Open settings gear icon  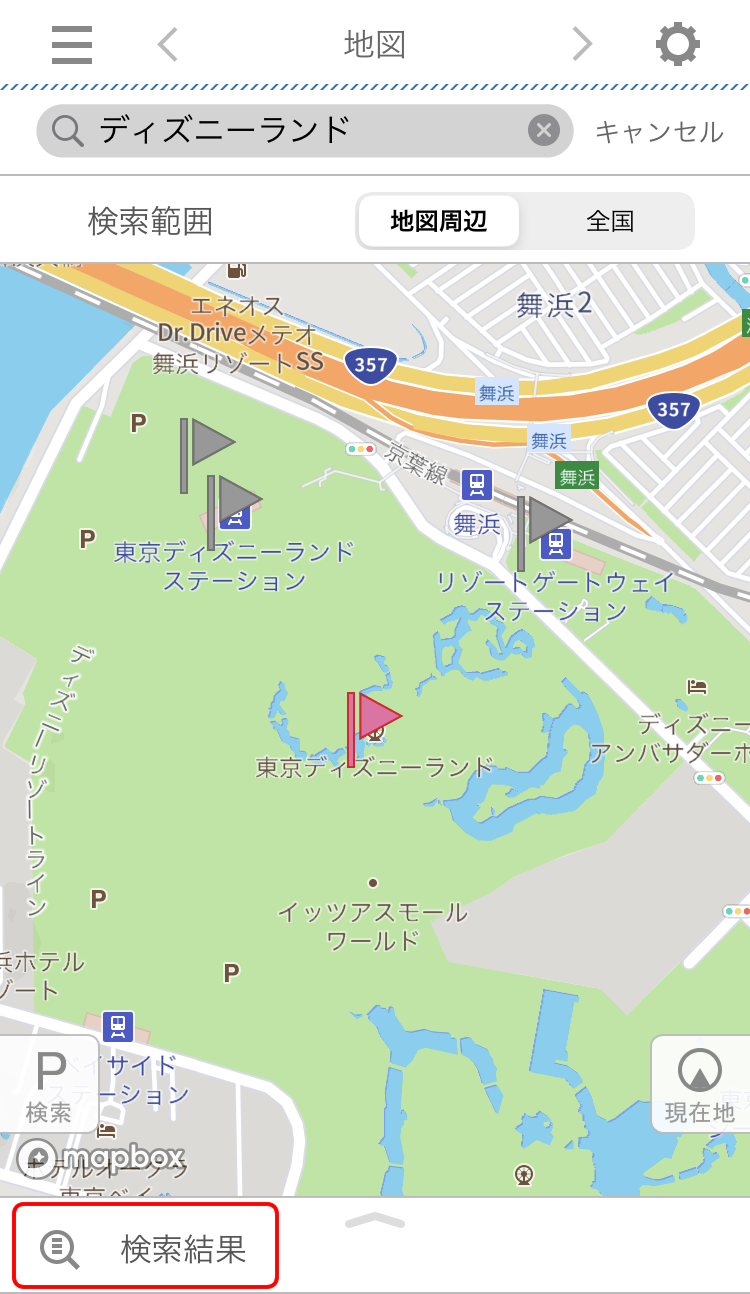677,45
